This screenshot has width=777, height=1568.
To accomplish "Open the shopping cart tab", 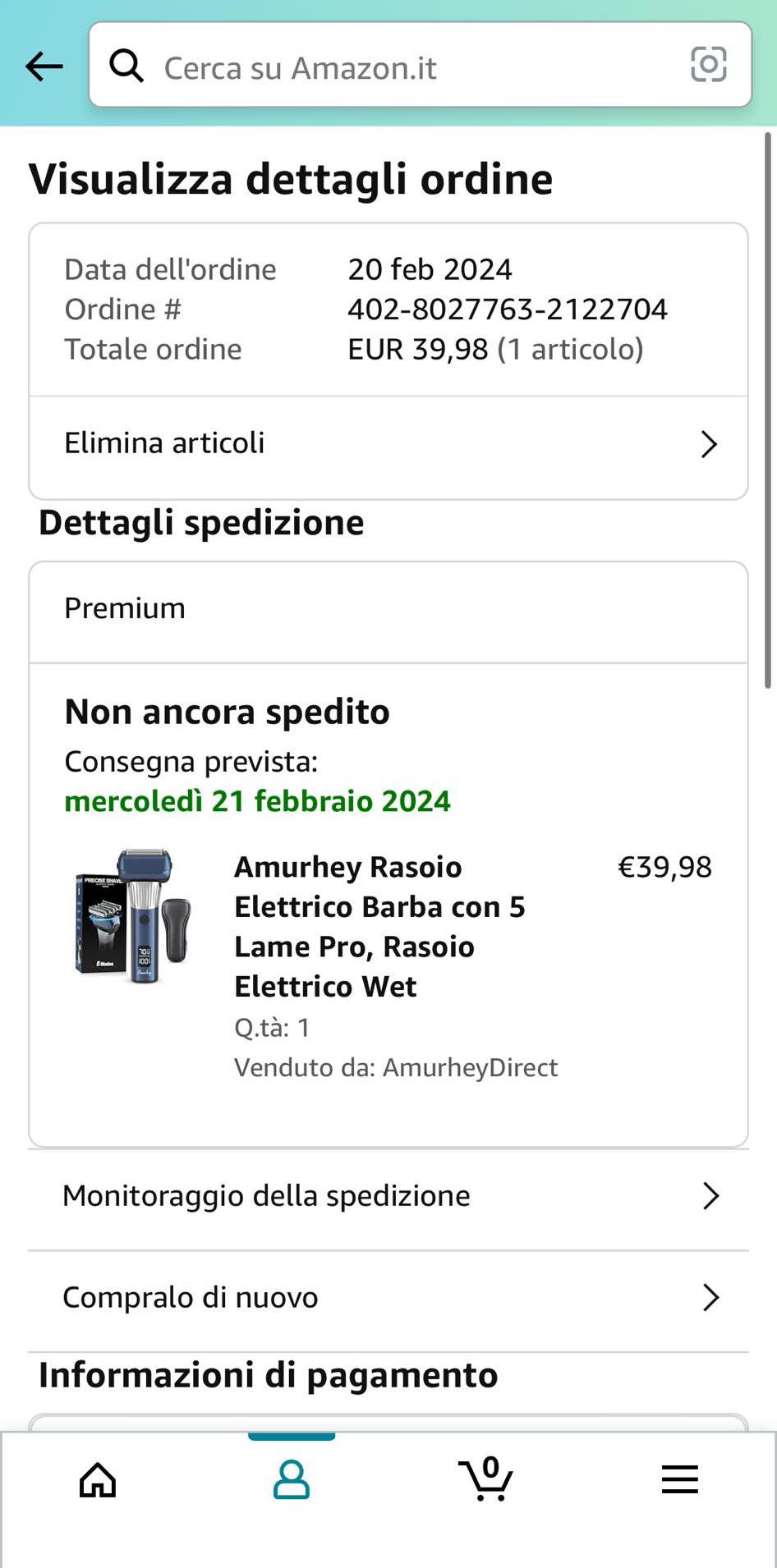I will click(485, 1480).
